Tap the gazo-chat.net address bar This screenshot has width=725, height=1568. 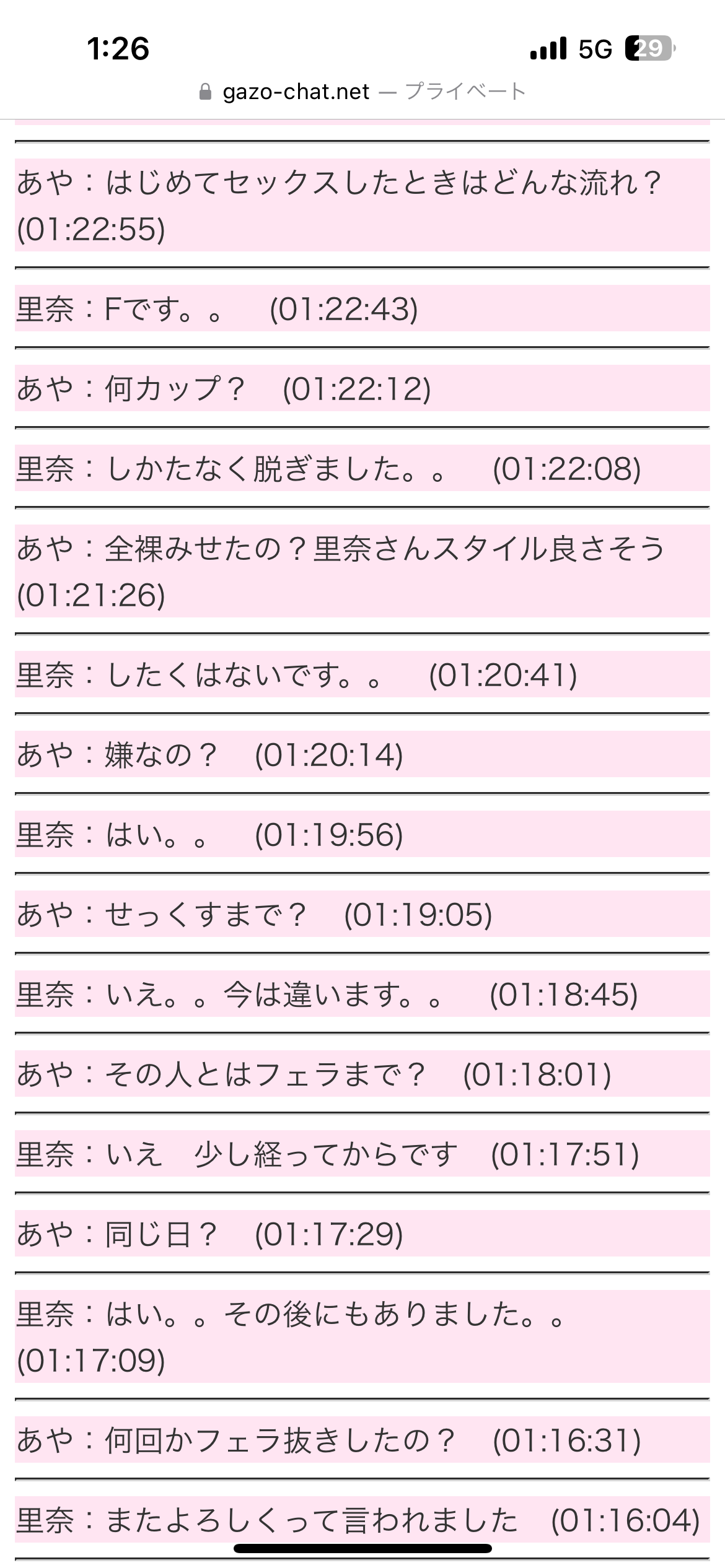pyautogui.click(x=362, y=92)
